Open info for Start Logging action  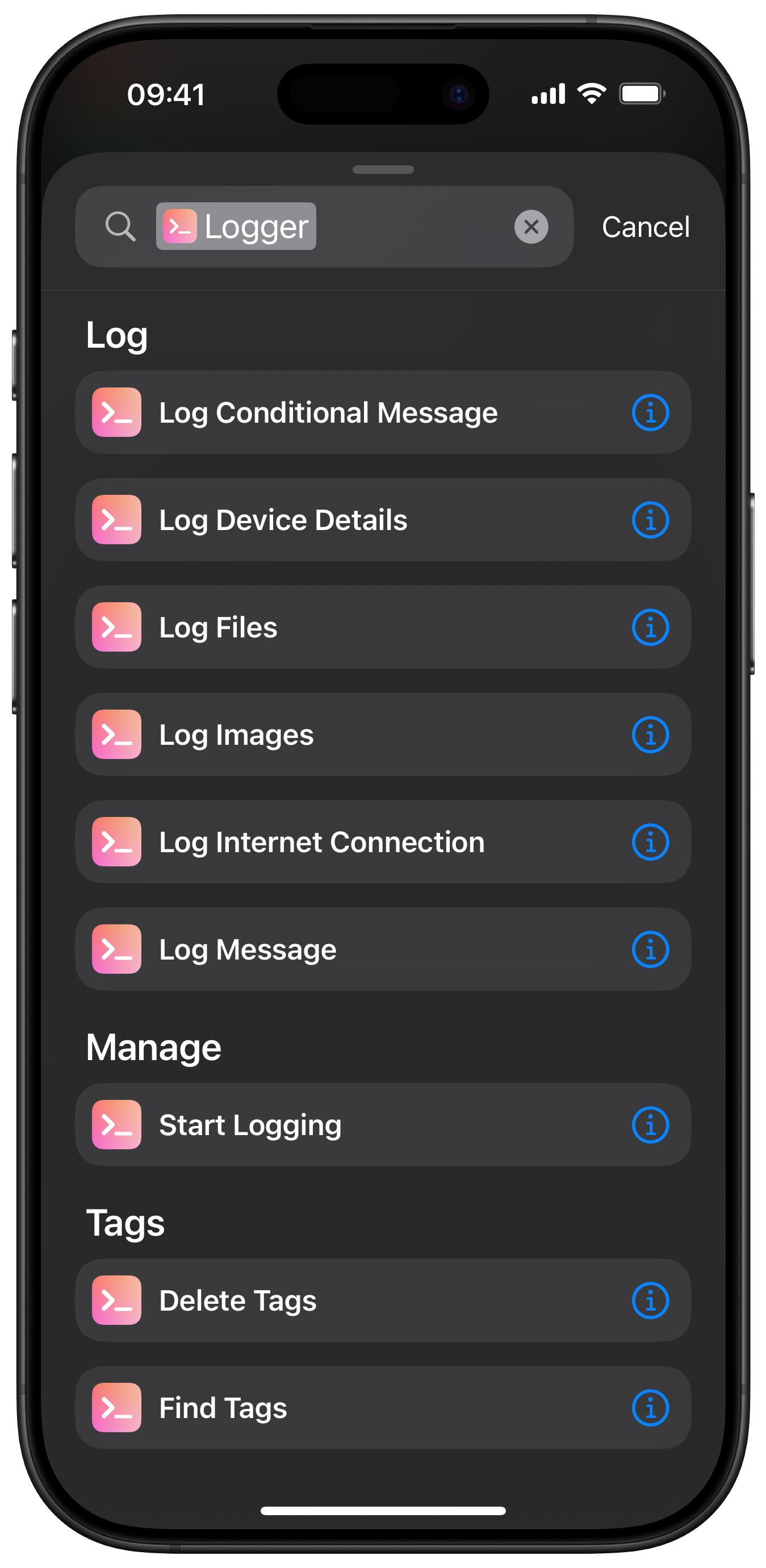coord(650,1125)
